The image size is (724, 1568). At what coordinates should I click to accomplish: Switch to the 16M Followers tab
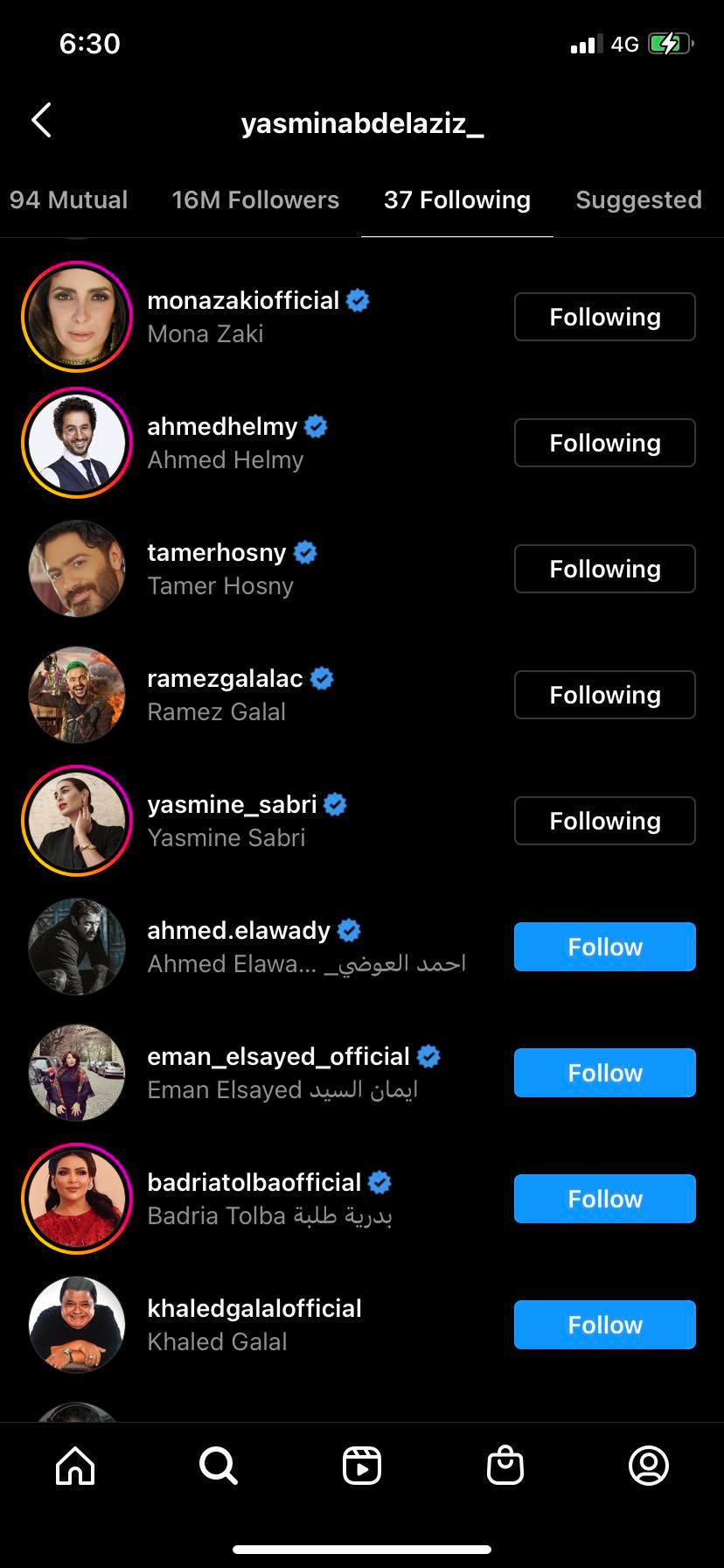(255, 200)
